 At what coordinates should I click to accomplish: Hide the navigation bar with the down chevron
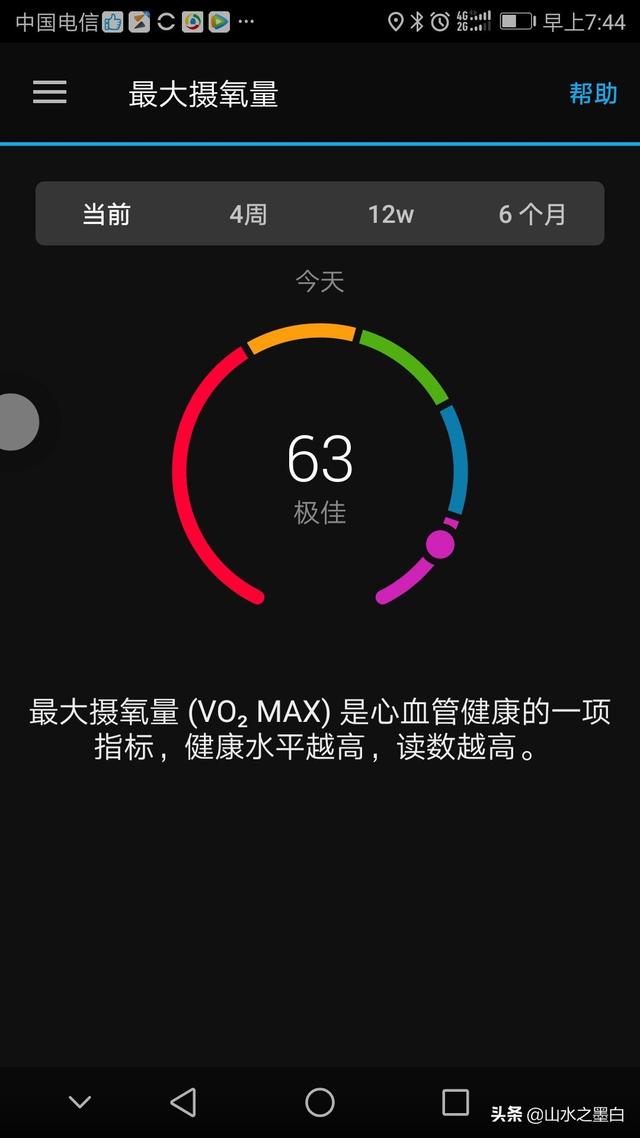point(80,1102)
